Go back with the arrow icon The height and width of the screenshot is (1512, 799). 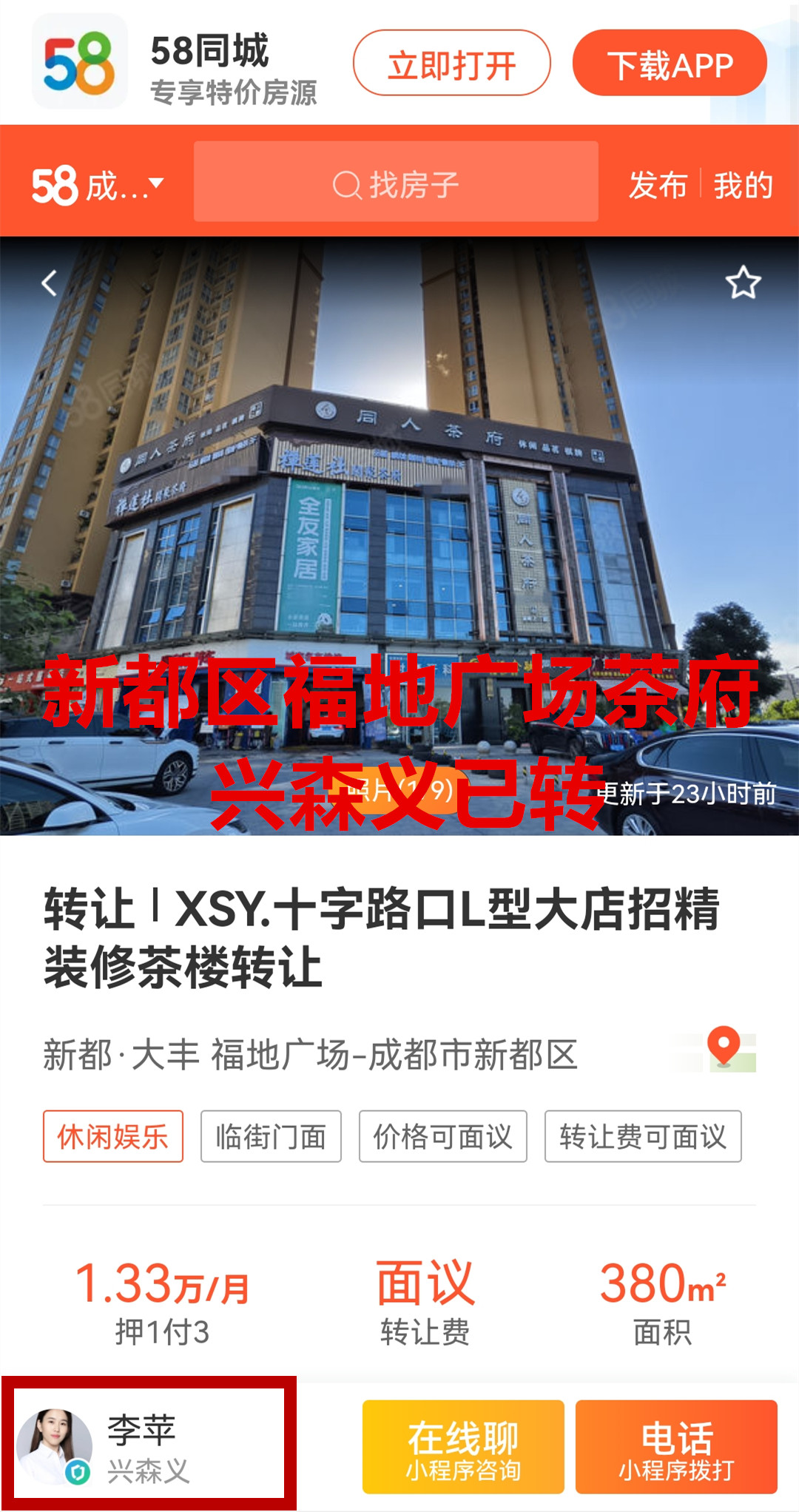(x=50, y=283)
